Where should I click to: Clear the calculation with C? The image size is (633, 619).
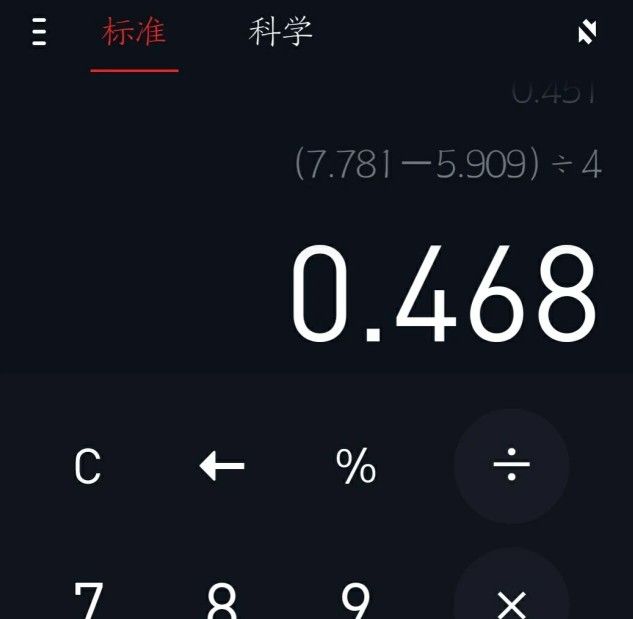88,466
